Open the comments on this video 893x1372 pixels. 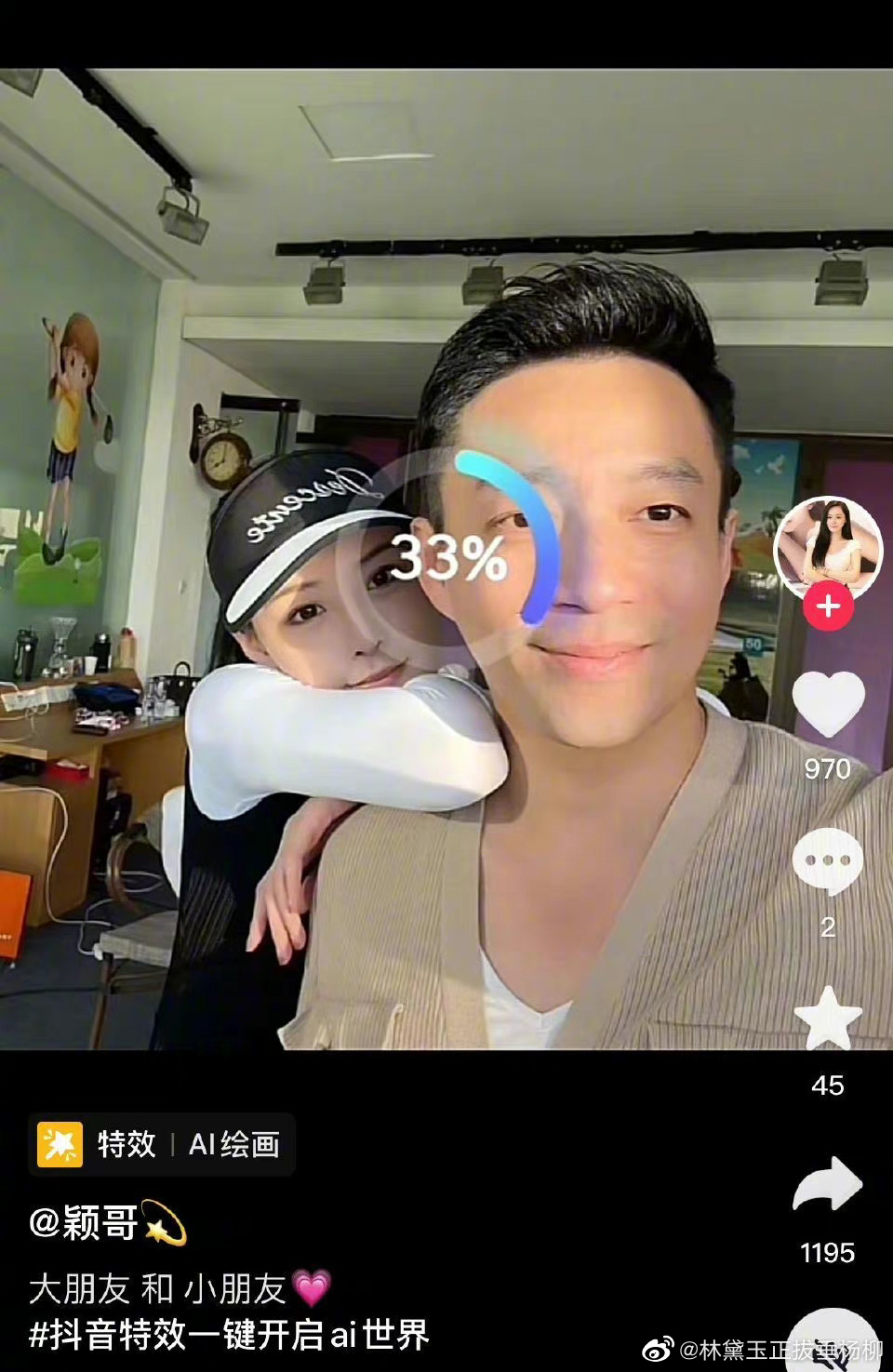[827, 861]
